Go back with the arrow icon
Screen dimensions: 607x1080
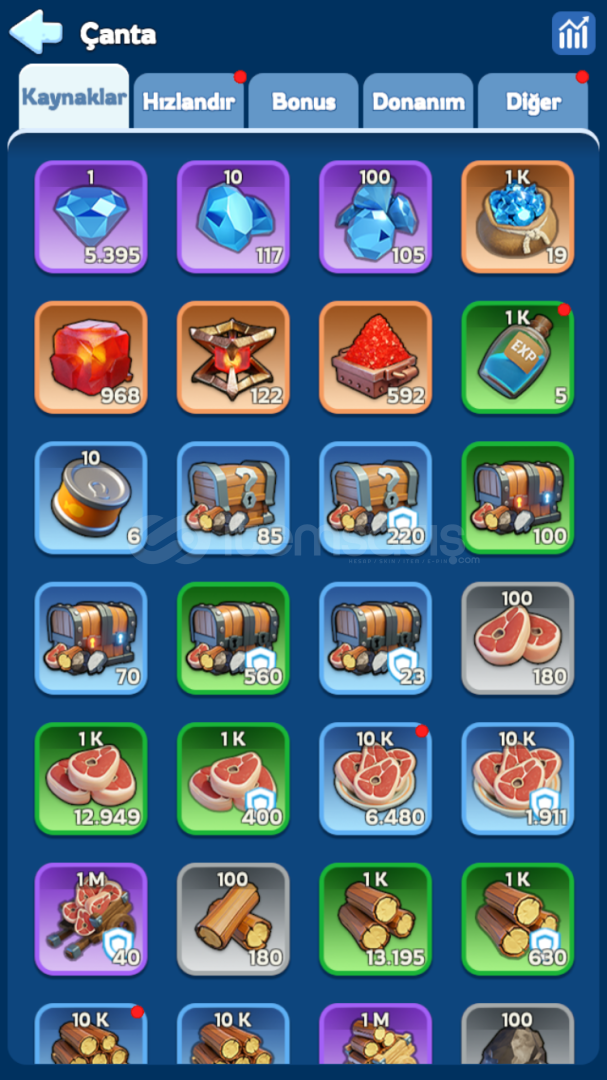(36, 32)
